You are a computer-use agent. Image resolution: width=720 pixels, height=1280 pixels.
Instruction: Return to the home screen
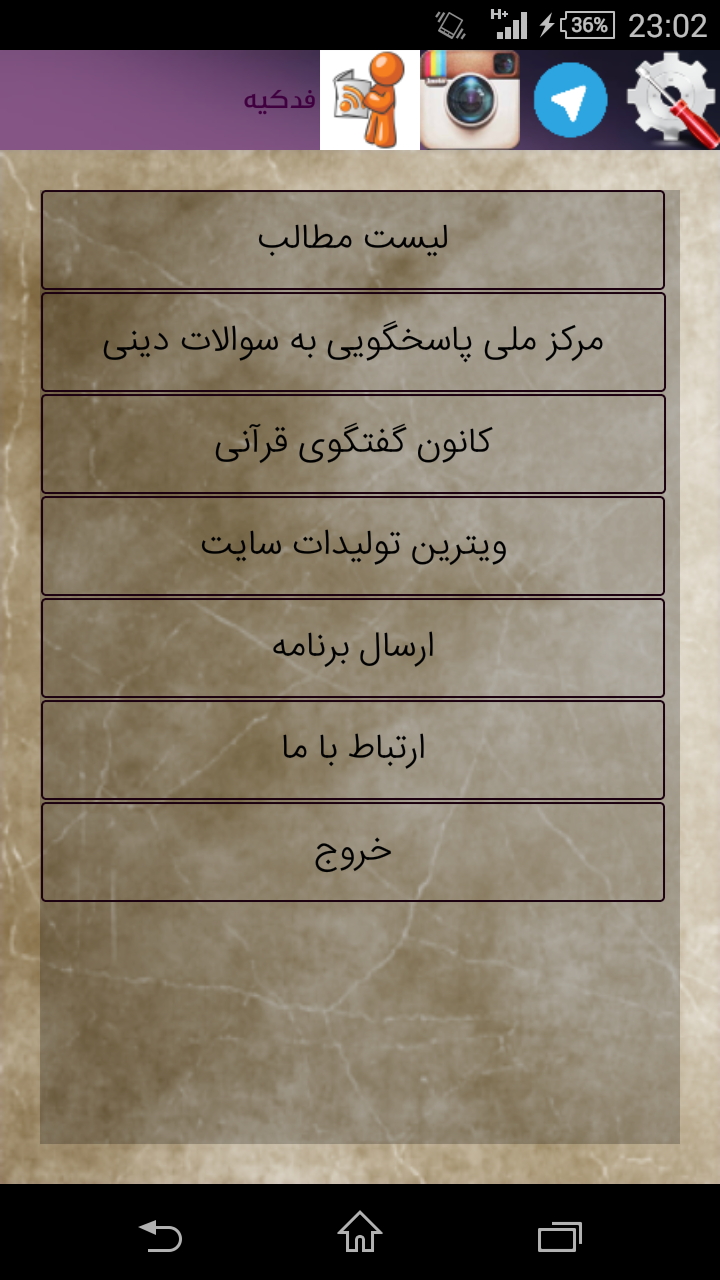click(x=360, y=1233)
